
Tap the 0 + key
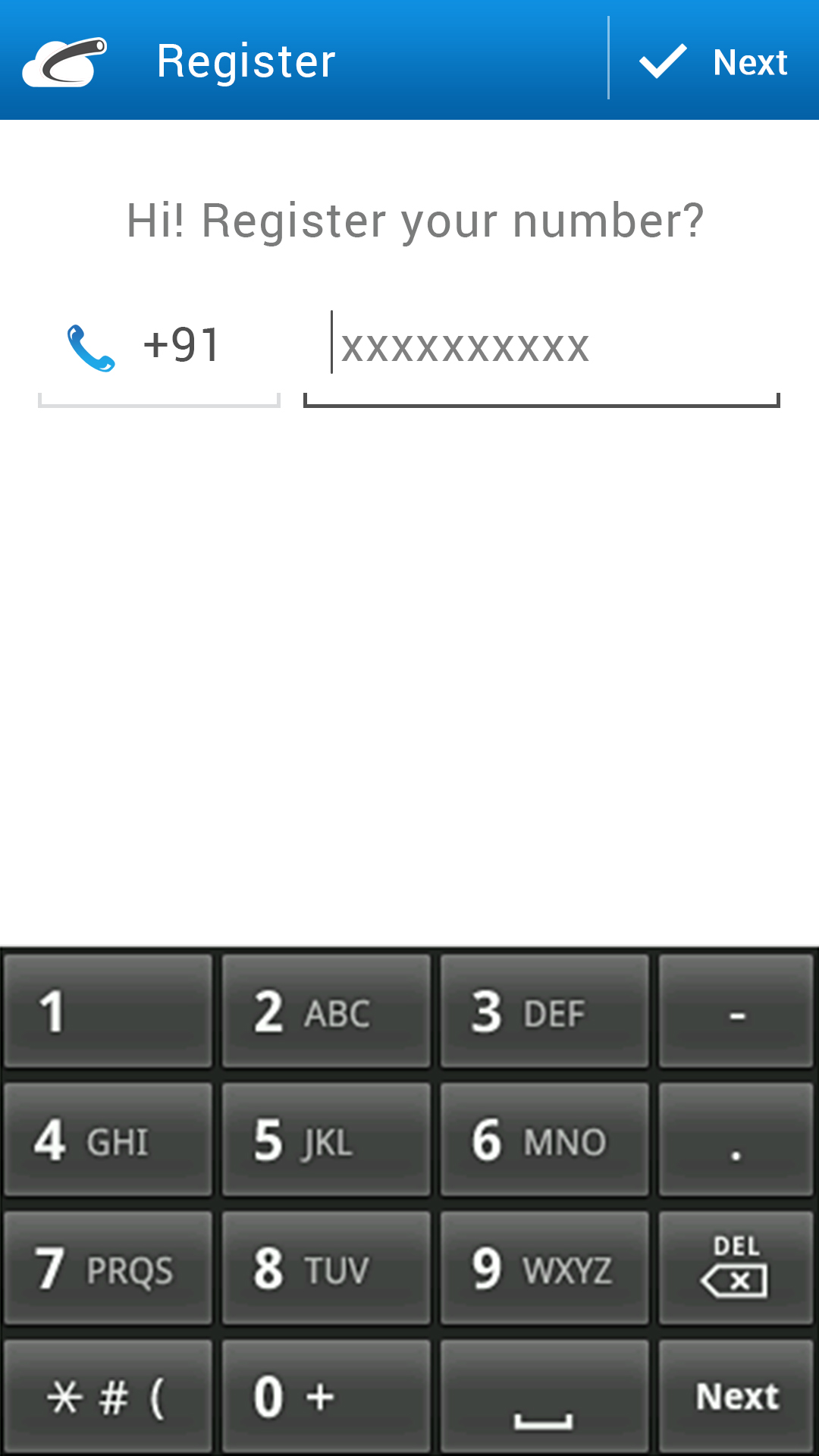click(x=326, y=1395)
